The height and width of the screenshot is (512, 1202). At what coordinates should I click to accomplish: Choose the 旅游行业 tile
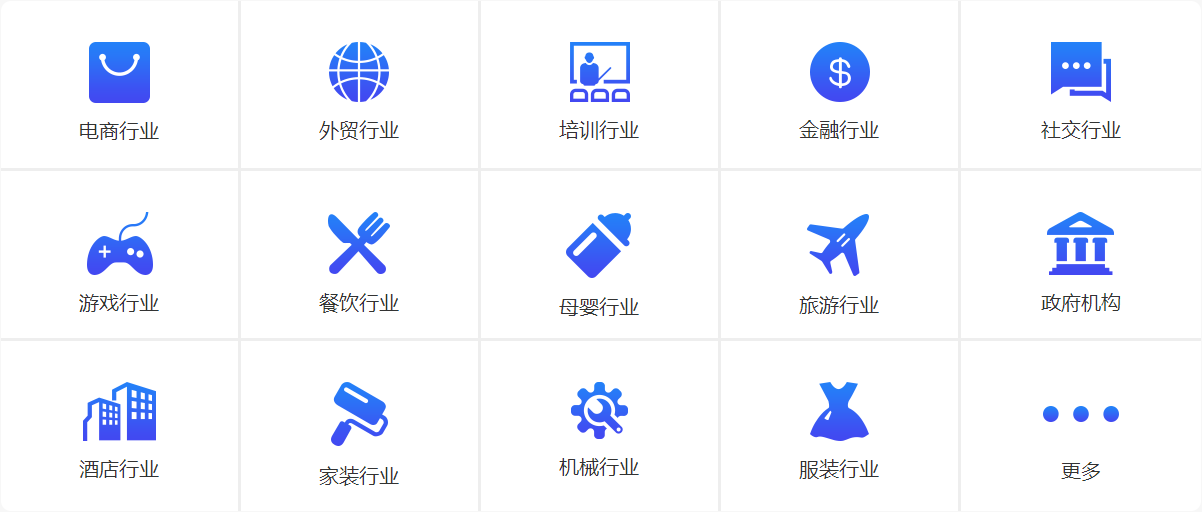(x=839, y=258)
